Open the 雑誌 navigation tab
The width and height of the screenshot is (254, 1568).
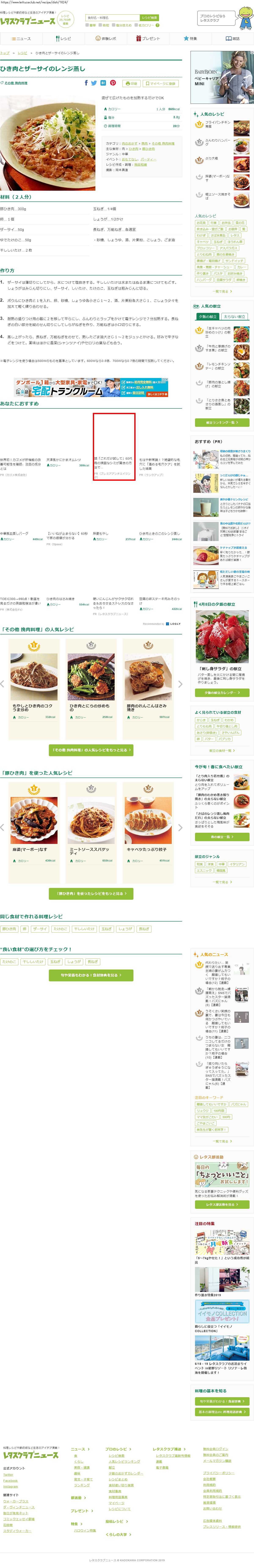(x=233, y=38)
